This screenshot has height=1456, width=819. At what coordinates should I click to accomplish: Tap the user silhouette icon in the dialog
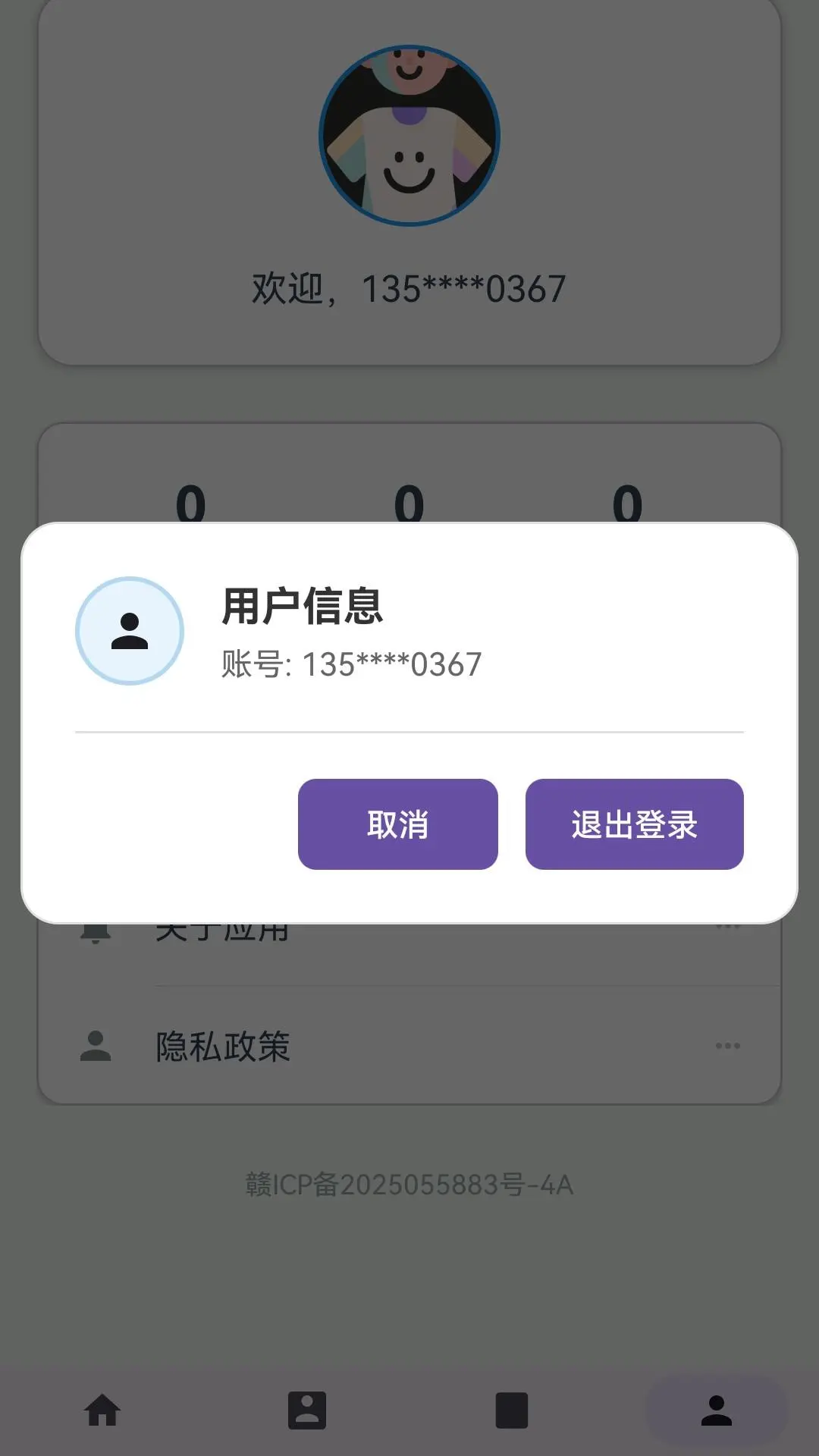[128, 630]
